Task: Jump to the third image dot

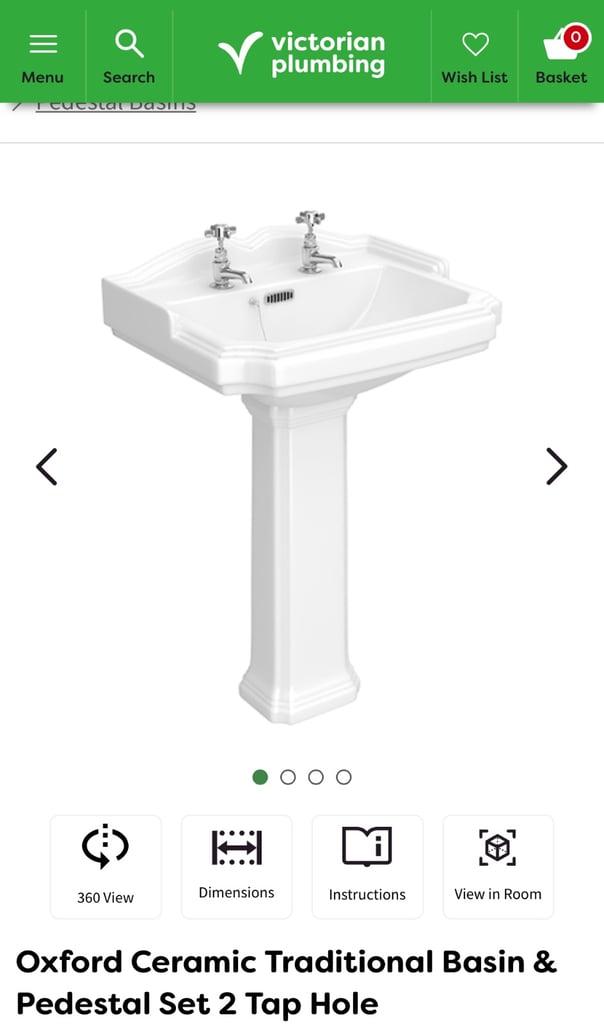Action: (x=316, y=776)
